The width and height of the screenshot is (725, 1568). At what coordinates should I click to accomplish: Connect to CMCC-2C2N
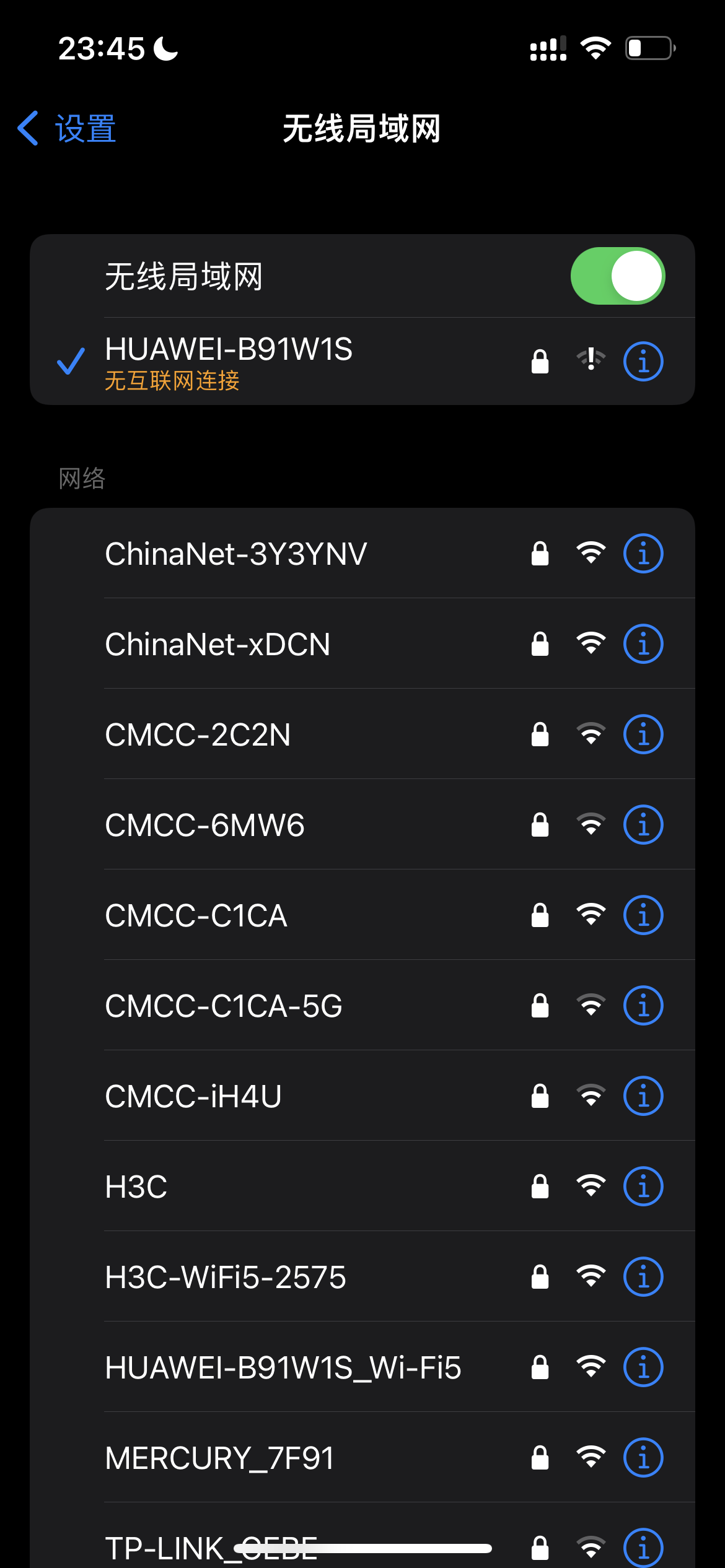(198, 734)
